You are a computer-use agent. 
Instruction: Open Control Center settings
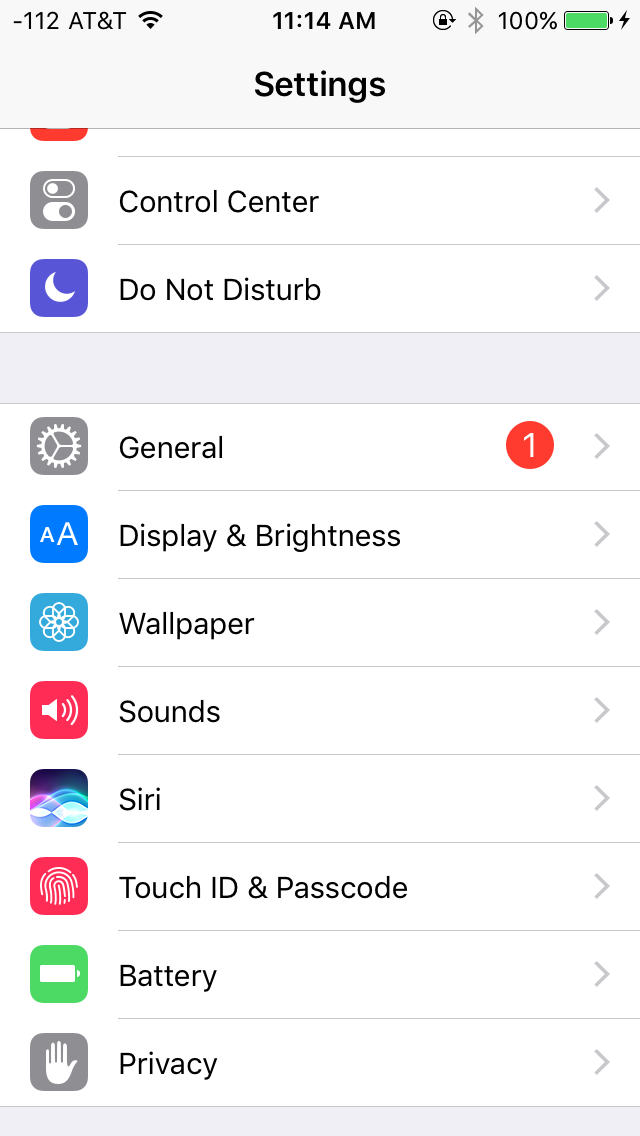pyautogui.click(x=320, y=201)
